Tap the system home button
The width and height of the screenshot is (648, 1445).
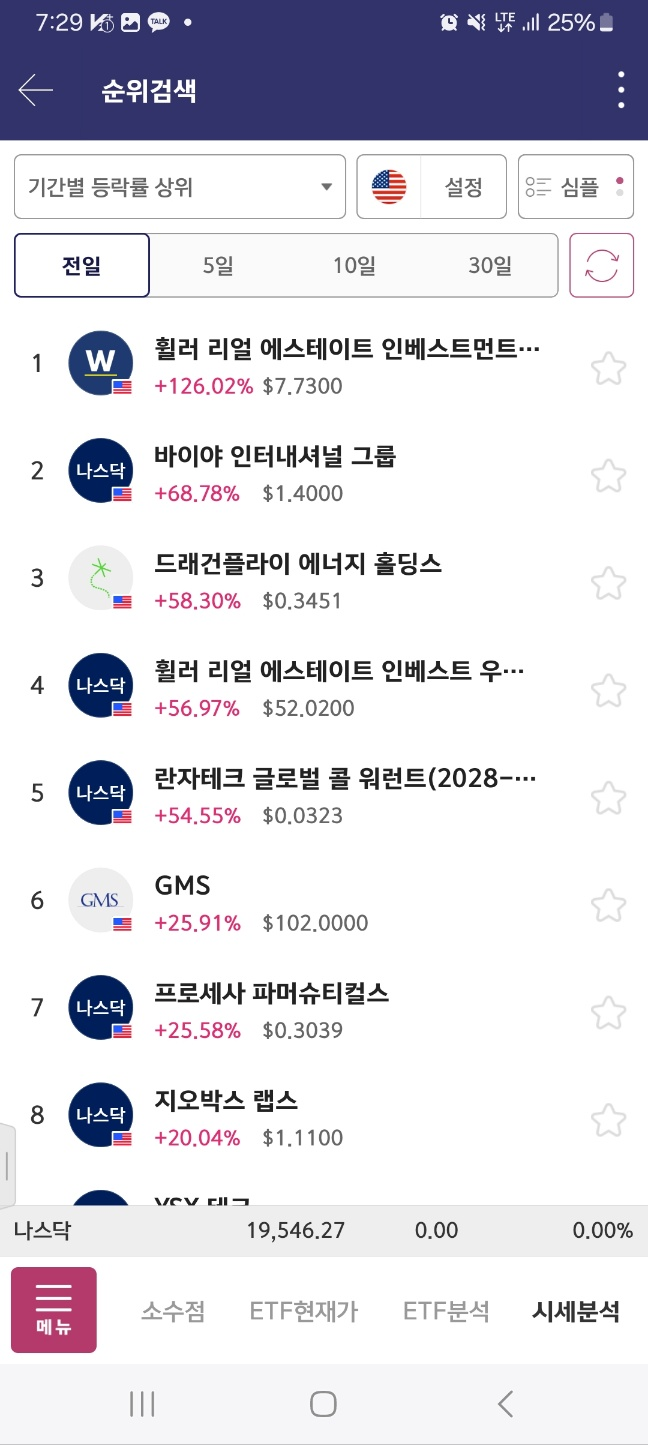(323, 1404)
